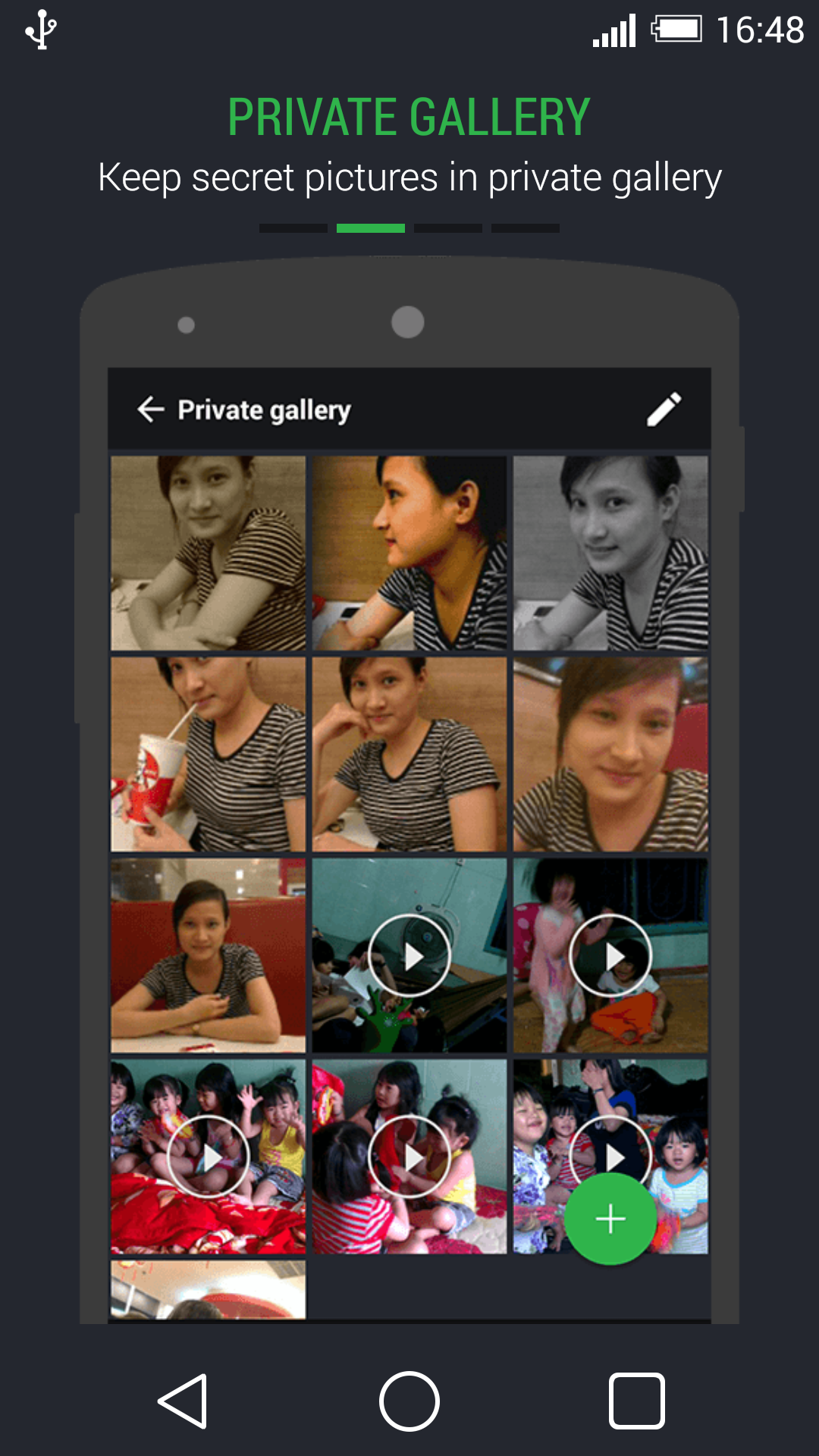Select the third intro page indicator
The width and height of the screenshot is (819, 1456).
pyautogui.click(x=447, y=228)
